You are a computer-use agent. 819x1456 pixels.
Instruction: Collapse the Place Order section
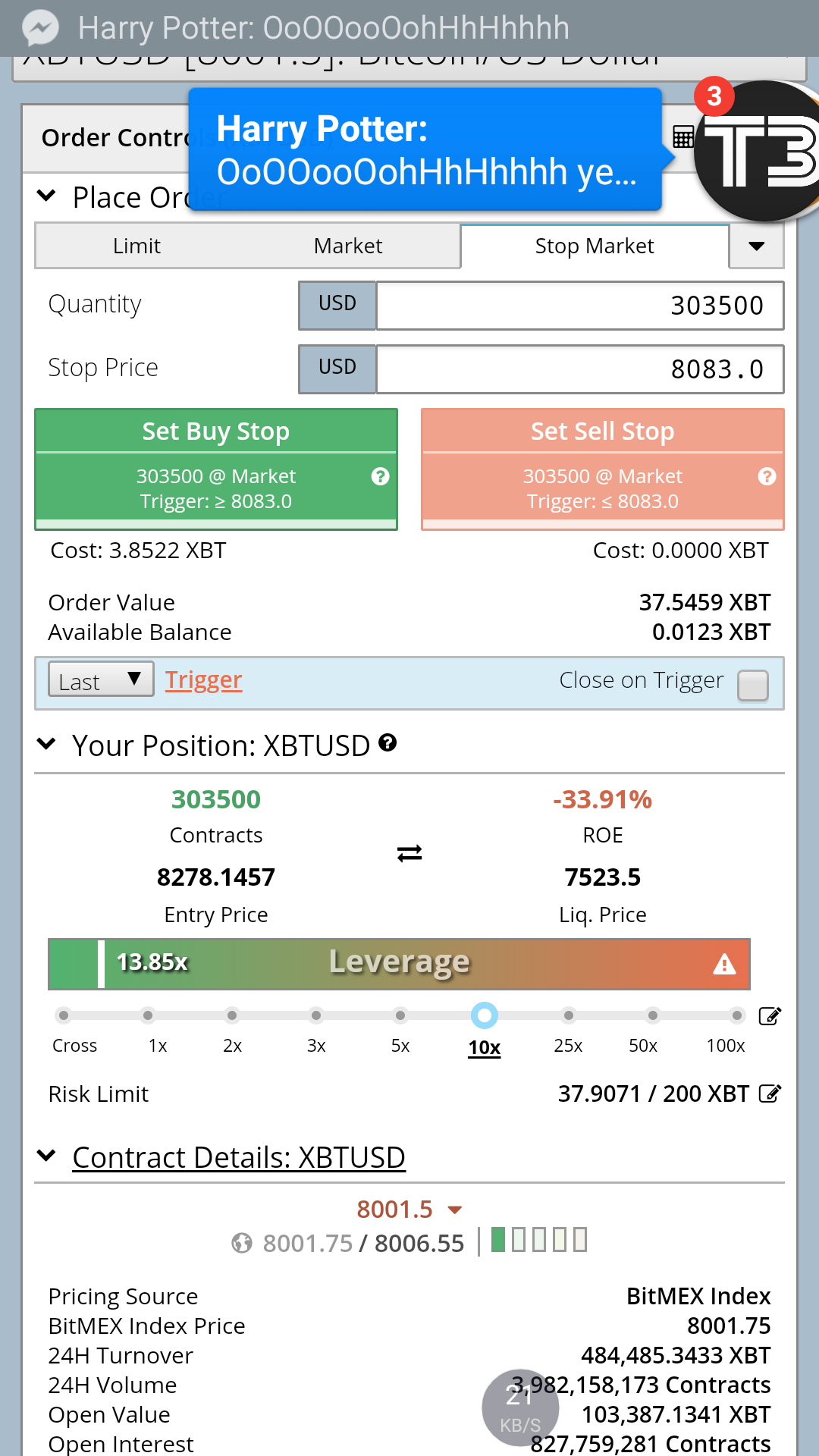click(46, 196)
